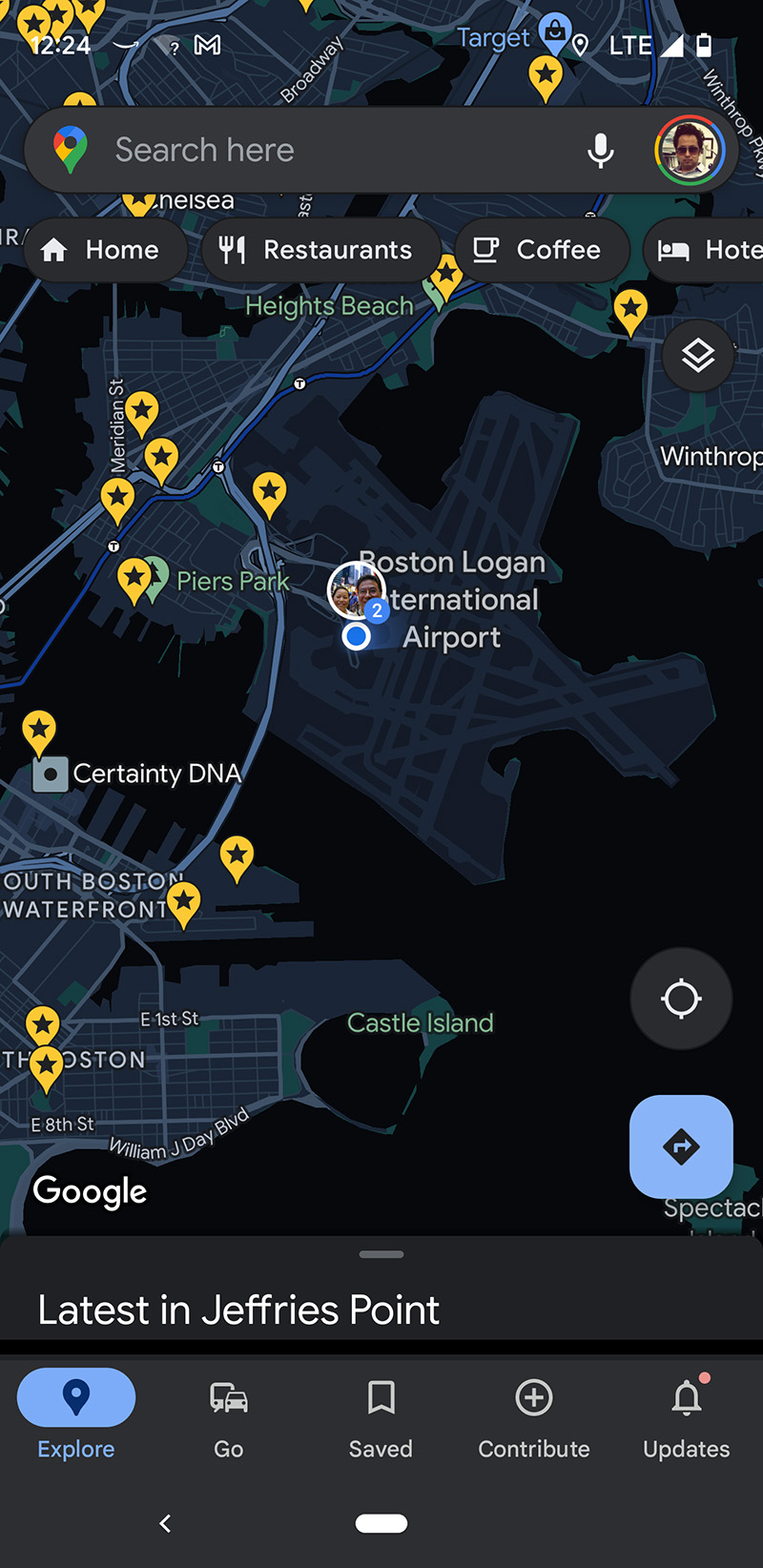The width and height of the screenshot is (763, 1568).
Task: Select the Coffee chip
Action: (541, 250)
